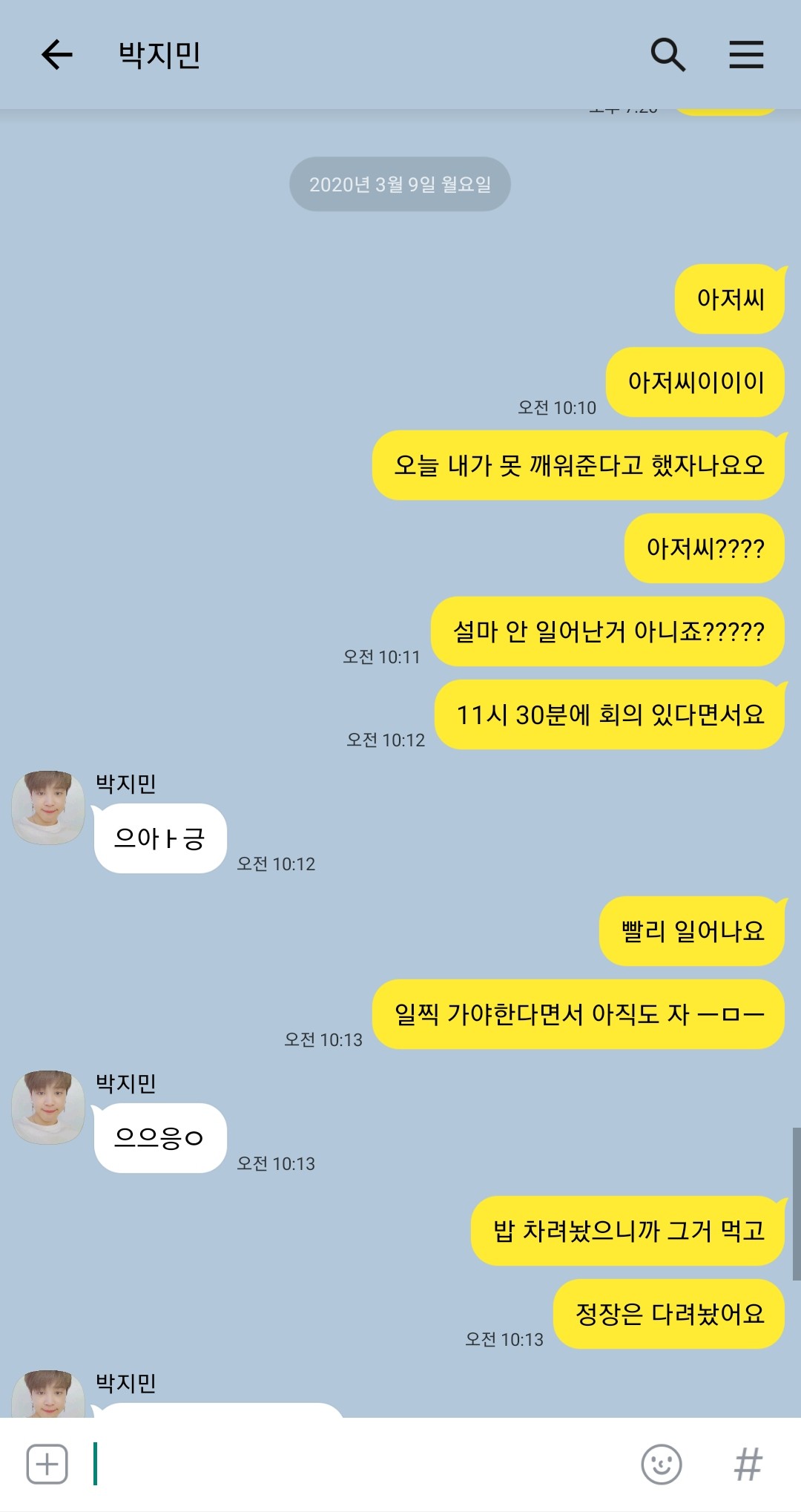Open the chat room menu
The image size is (801, 1512).
[745, 55]
